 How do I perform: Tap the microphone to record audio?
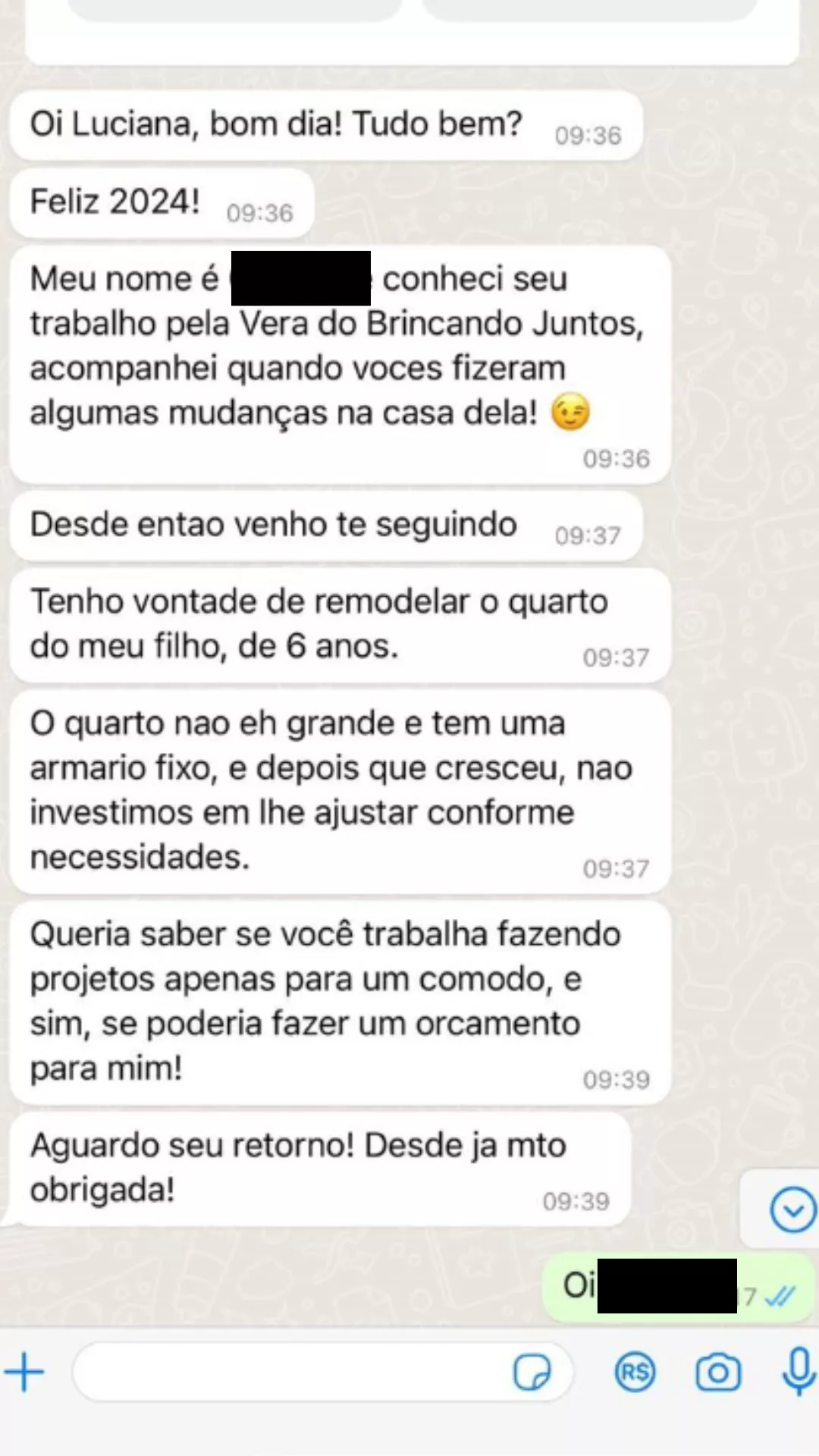pyautogui.click(x=799, y=1371)
